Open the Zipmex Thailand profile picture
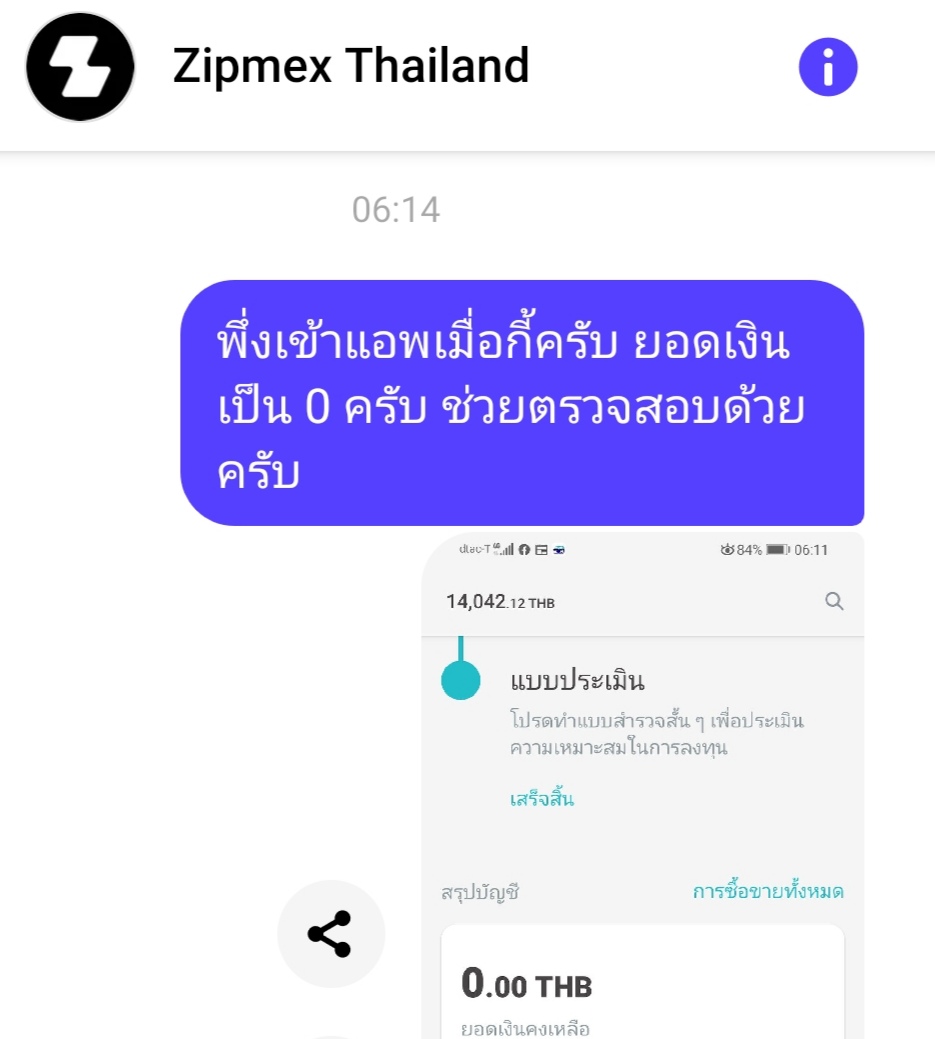935x1039 pixels. pos(80,67)
